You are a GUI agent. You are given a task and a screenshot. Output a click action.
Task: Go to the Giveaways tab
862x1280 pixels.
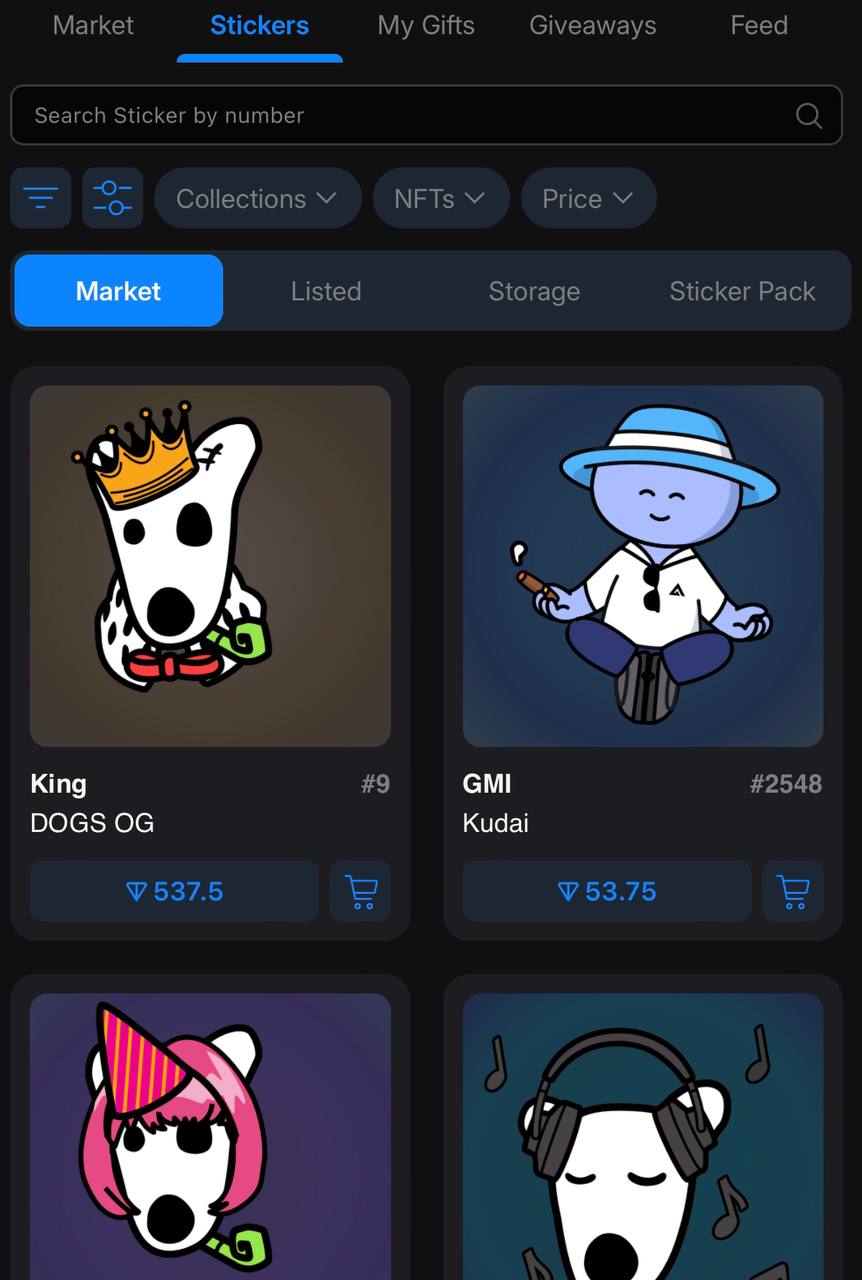tap(592, 25)
